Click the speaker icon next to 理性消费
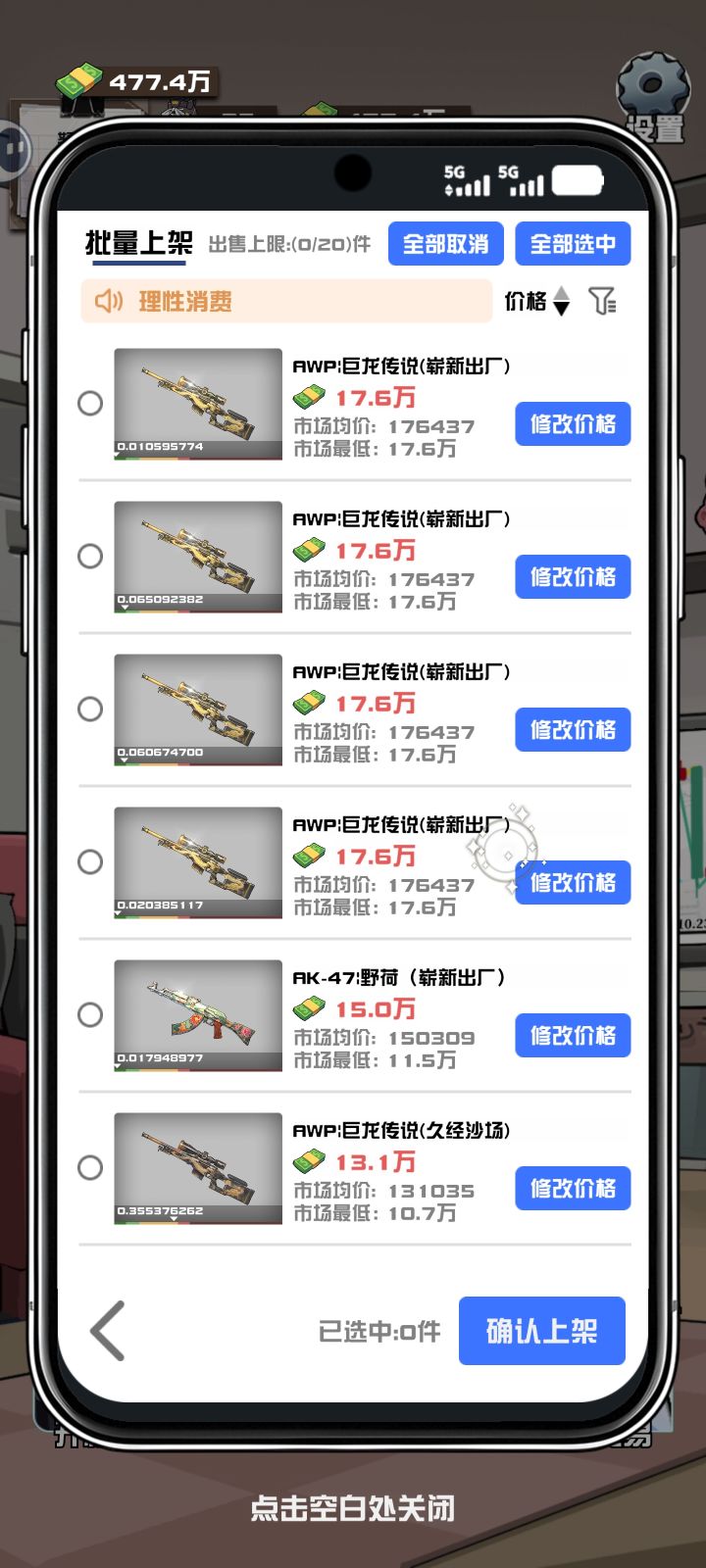The width and height of the screenshot is (706, 1568). click(x=108, y=301)
